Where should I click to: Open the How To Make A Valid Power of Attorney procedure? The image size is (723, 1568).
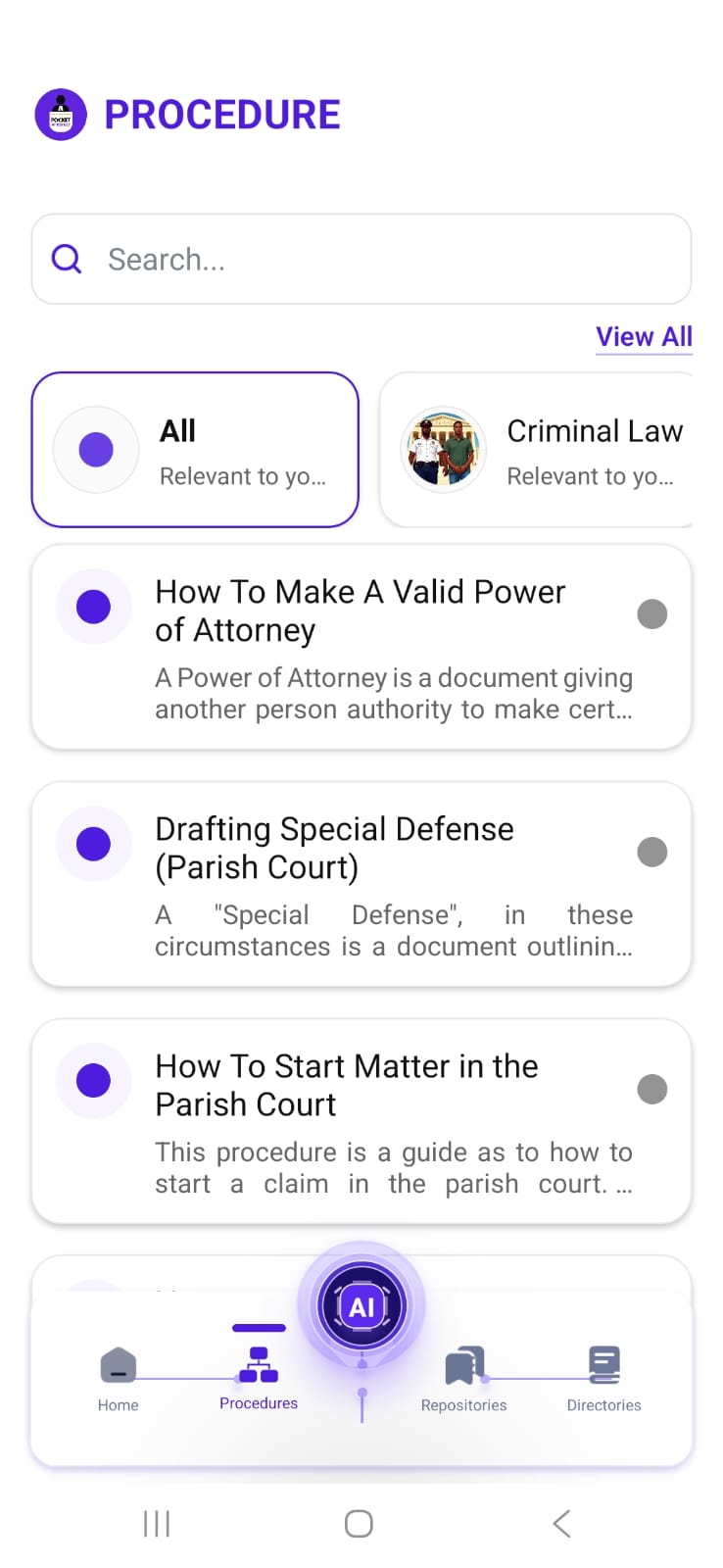pyautogui.click(x=361, y=647)
